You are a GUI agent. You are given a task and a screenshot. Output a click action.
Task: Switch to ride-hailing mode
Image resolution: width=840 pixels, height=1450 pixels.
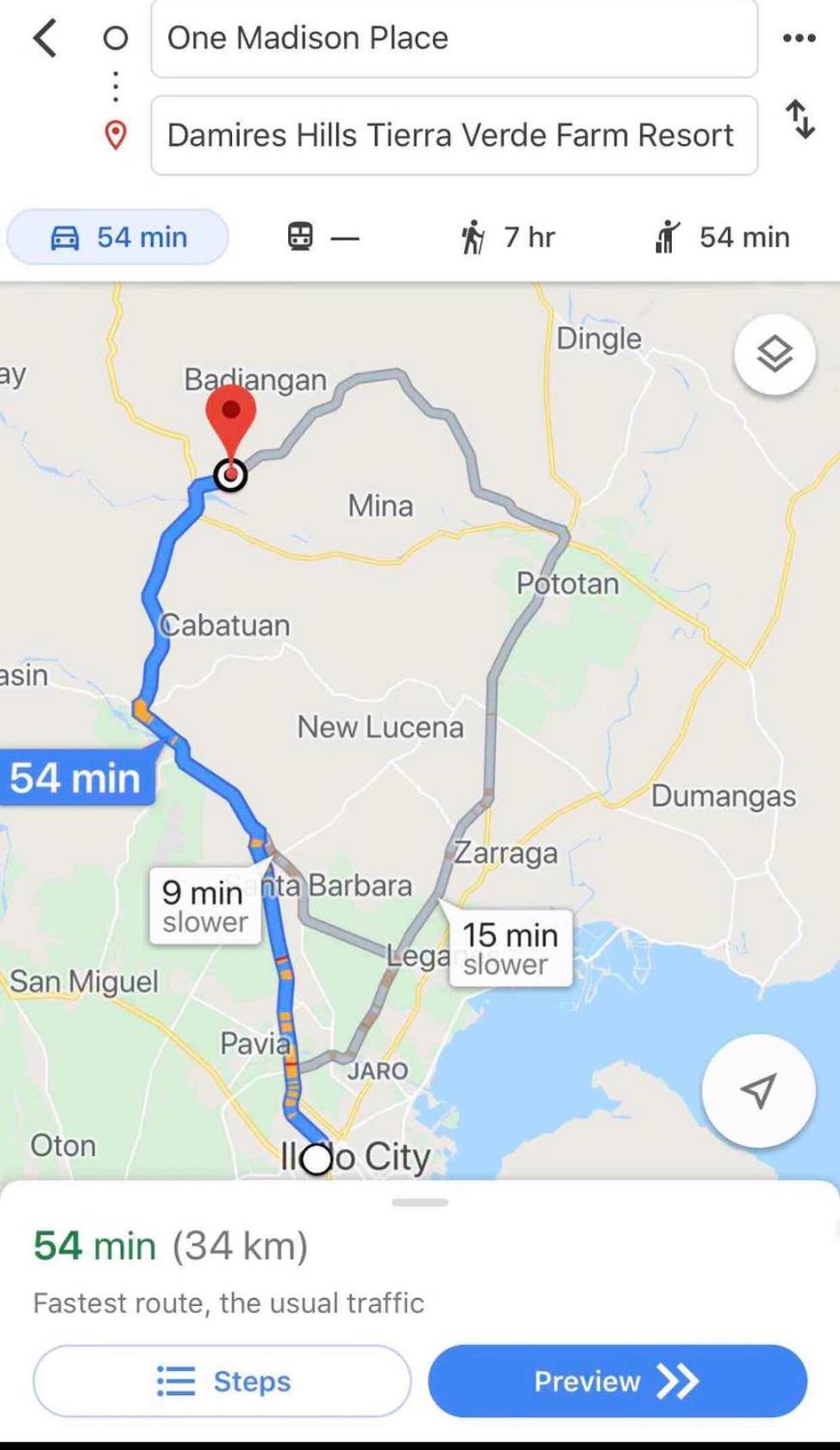[x=723, y=237]
